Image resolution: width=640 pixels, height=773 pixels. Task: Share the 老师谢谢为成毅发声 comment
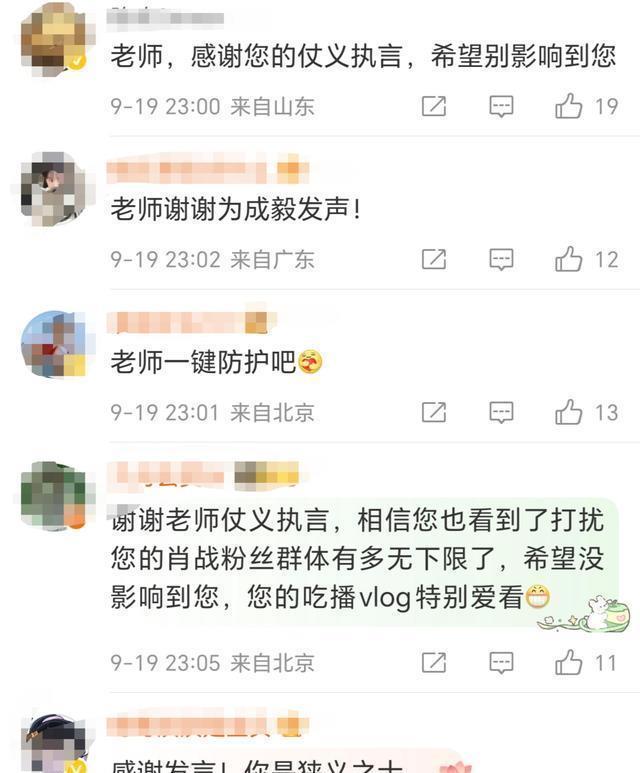coord(434,259)
